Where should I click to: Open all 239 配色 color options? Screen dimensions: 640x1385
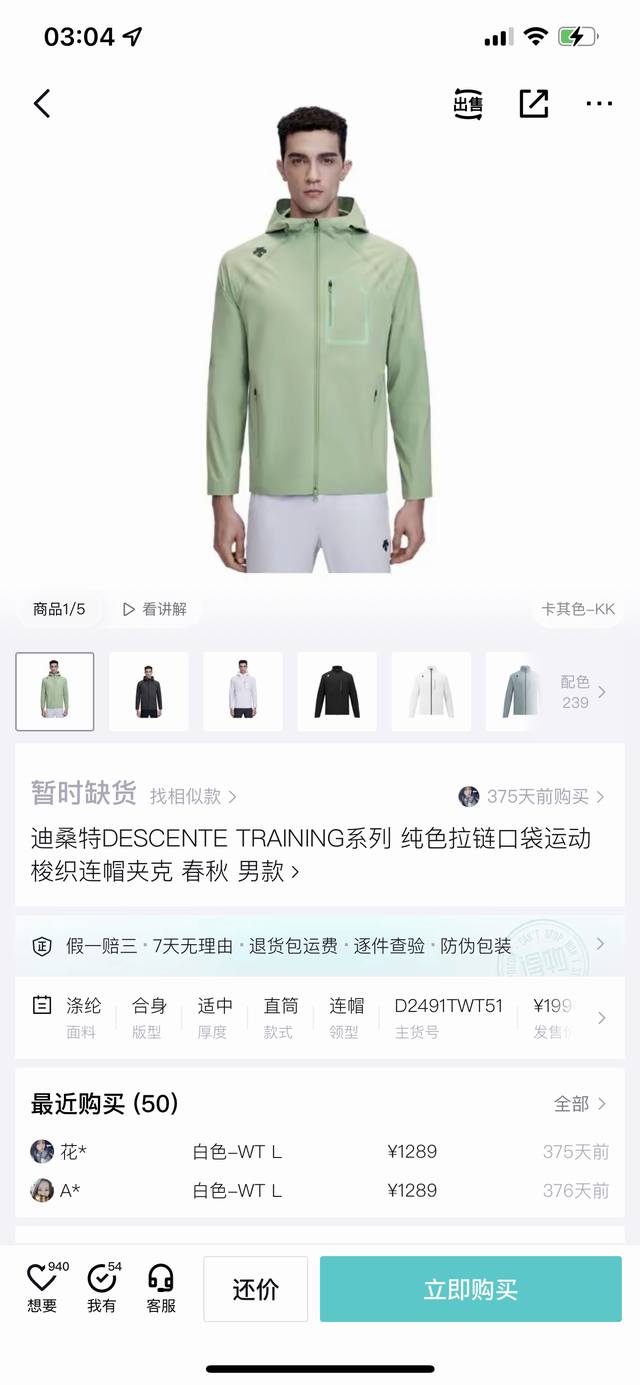[x=581, y=691]
